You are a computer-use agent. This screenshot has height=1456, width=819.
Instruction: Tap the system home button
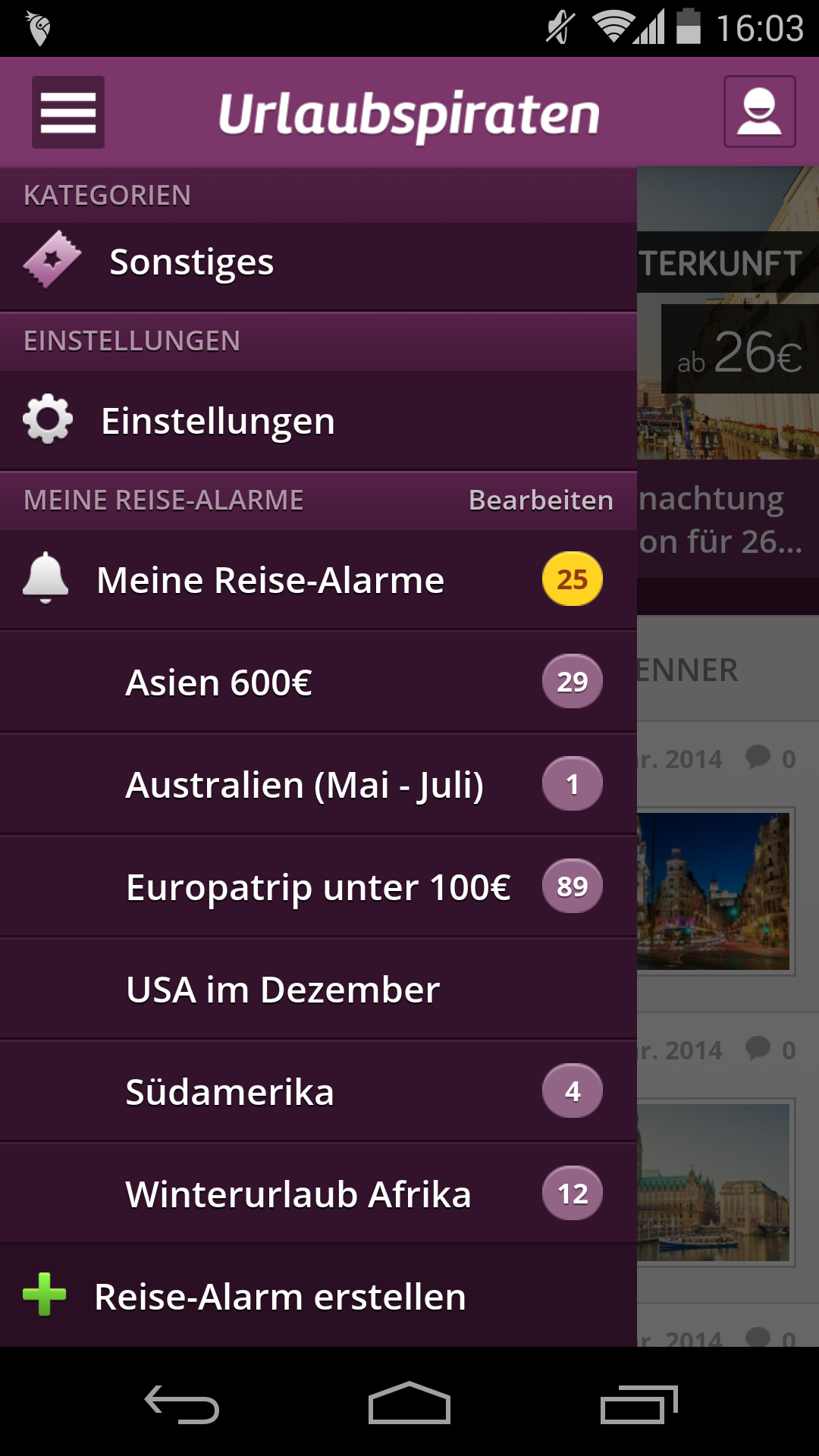click(x=409, y=1404)
